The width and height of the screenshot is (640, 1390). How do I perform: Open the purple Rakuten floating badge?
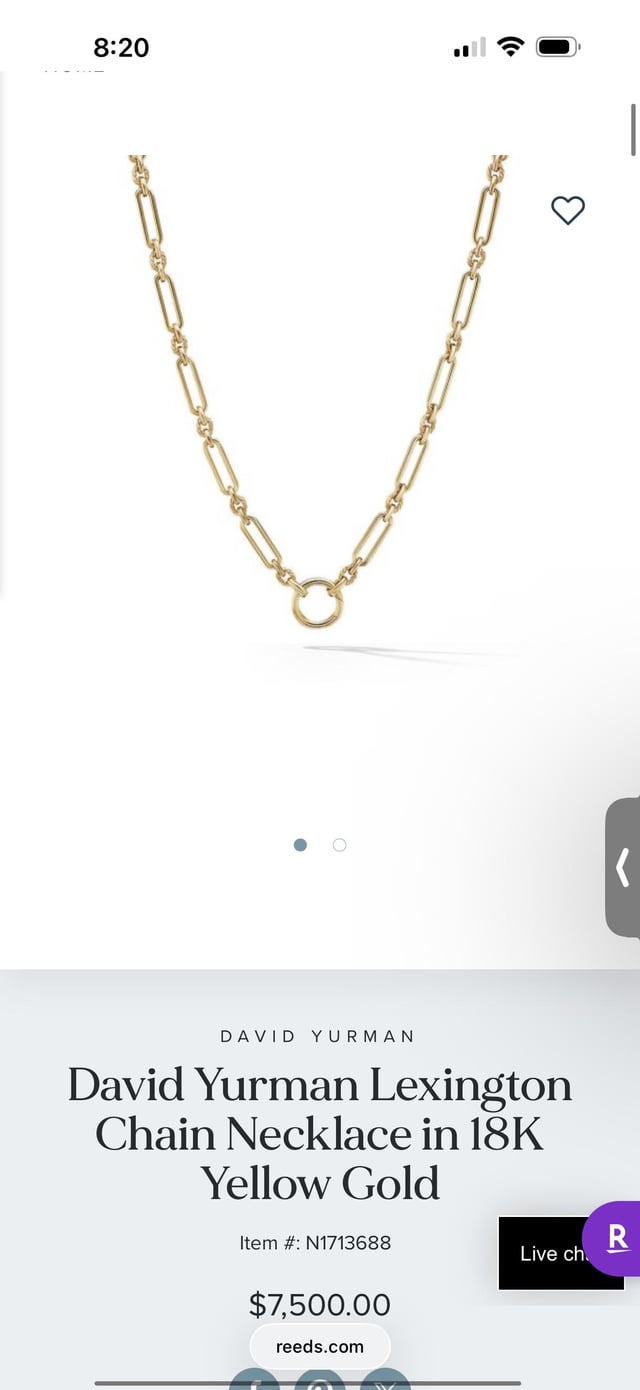tap(615, 1238)
